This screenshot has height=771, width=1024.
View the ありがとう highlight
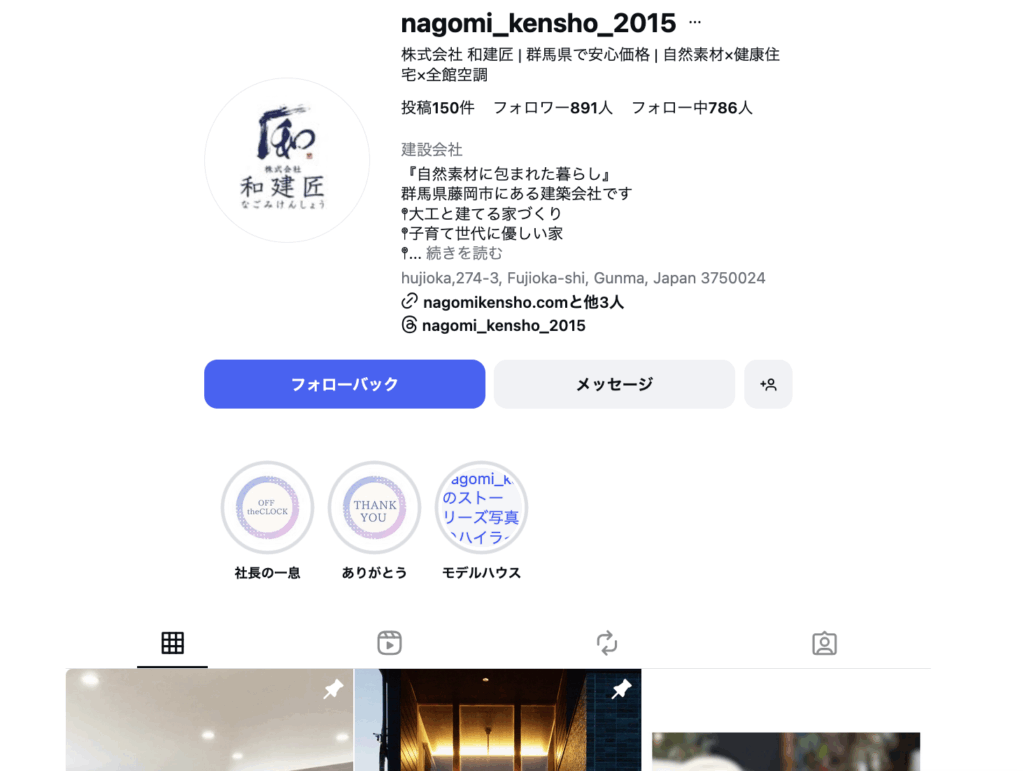click(x=374, y=508)
